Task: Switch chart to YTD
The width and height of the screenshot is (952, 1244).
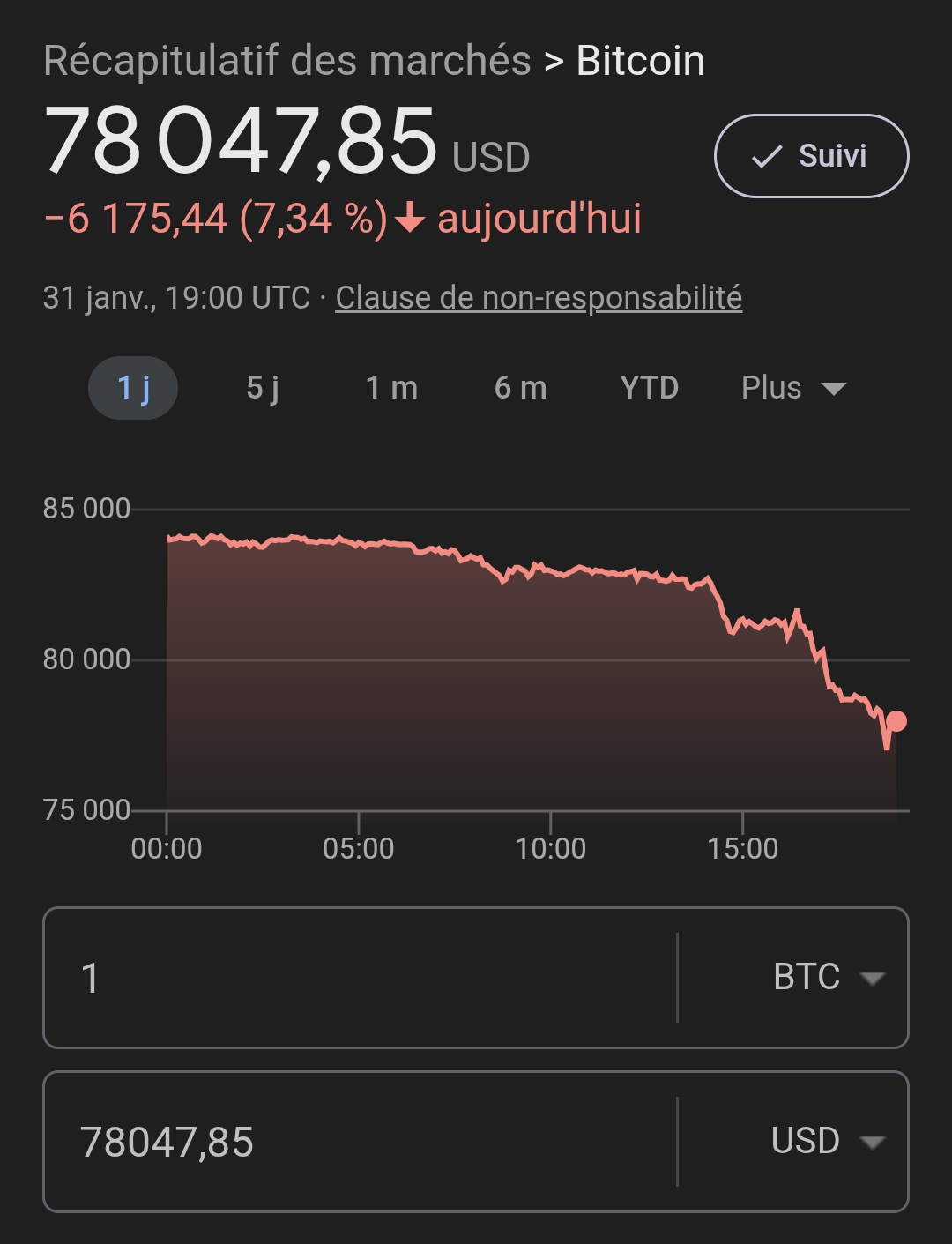Action: [x=649, y=388]
